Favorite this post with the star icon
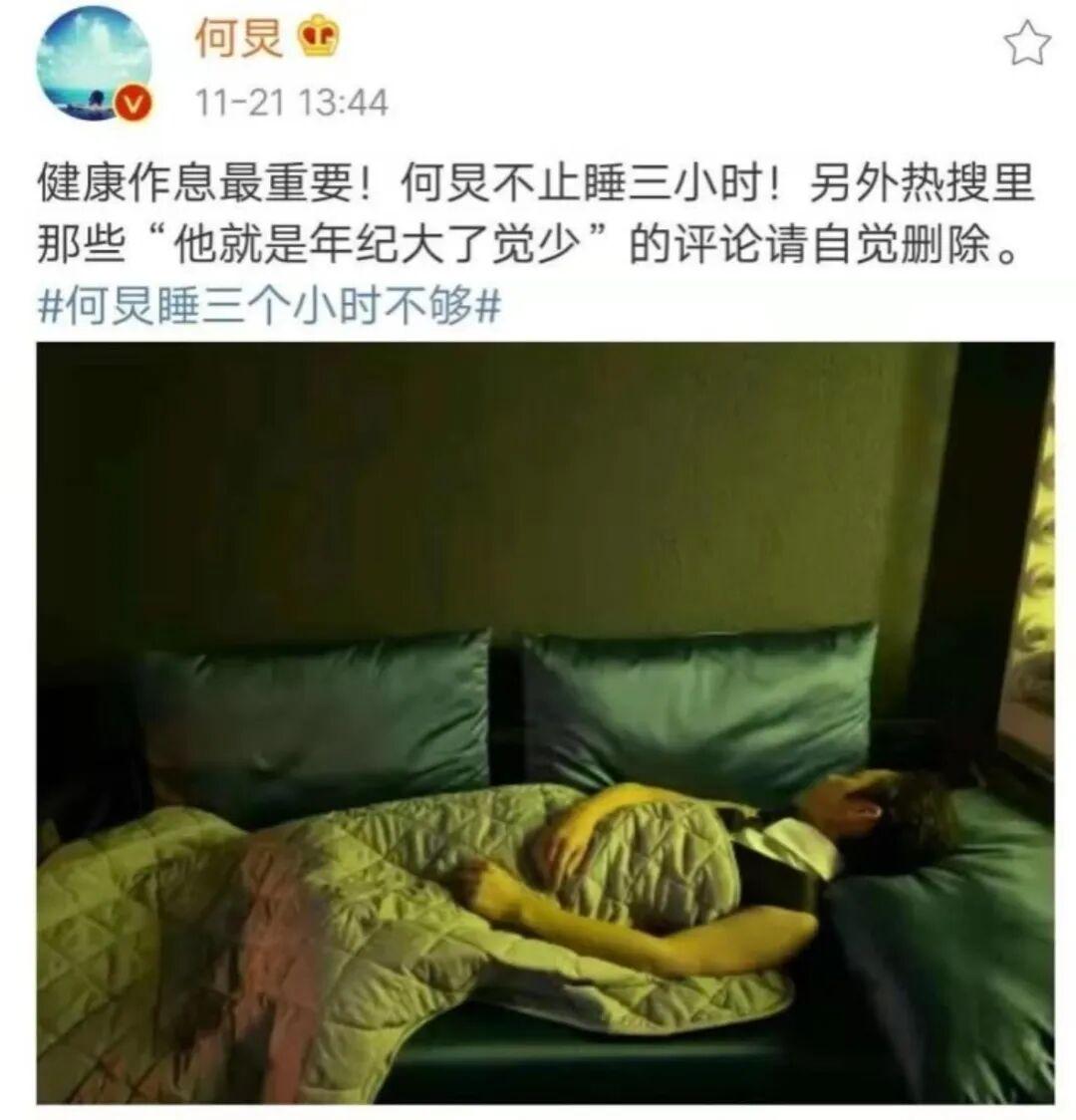Screen dimensions: 1076x1120 (x=1026, y=45)
